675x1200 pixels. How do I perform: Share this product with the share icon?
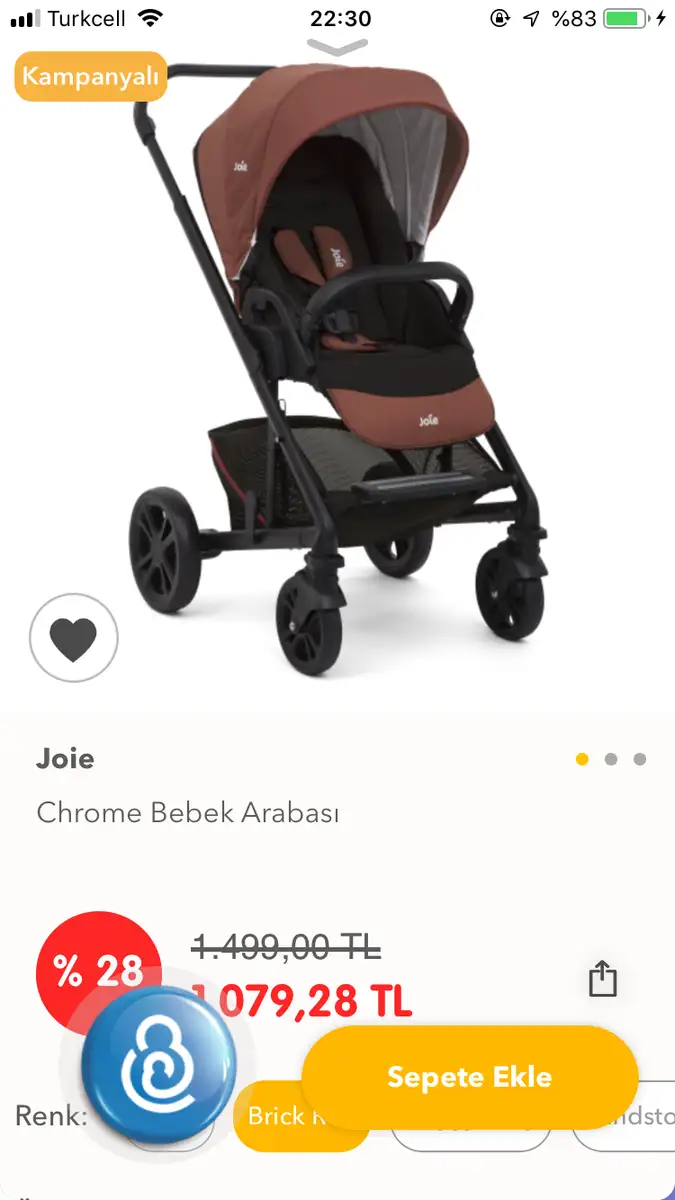(x=603, y=979)
